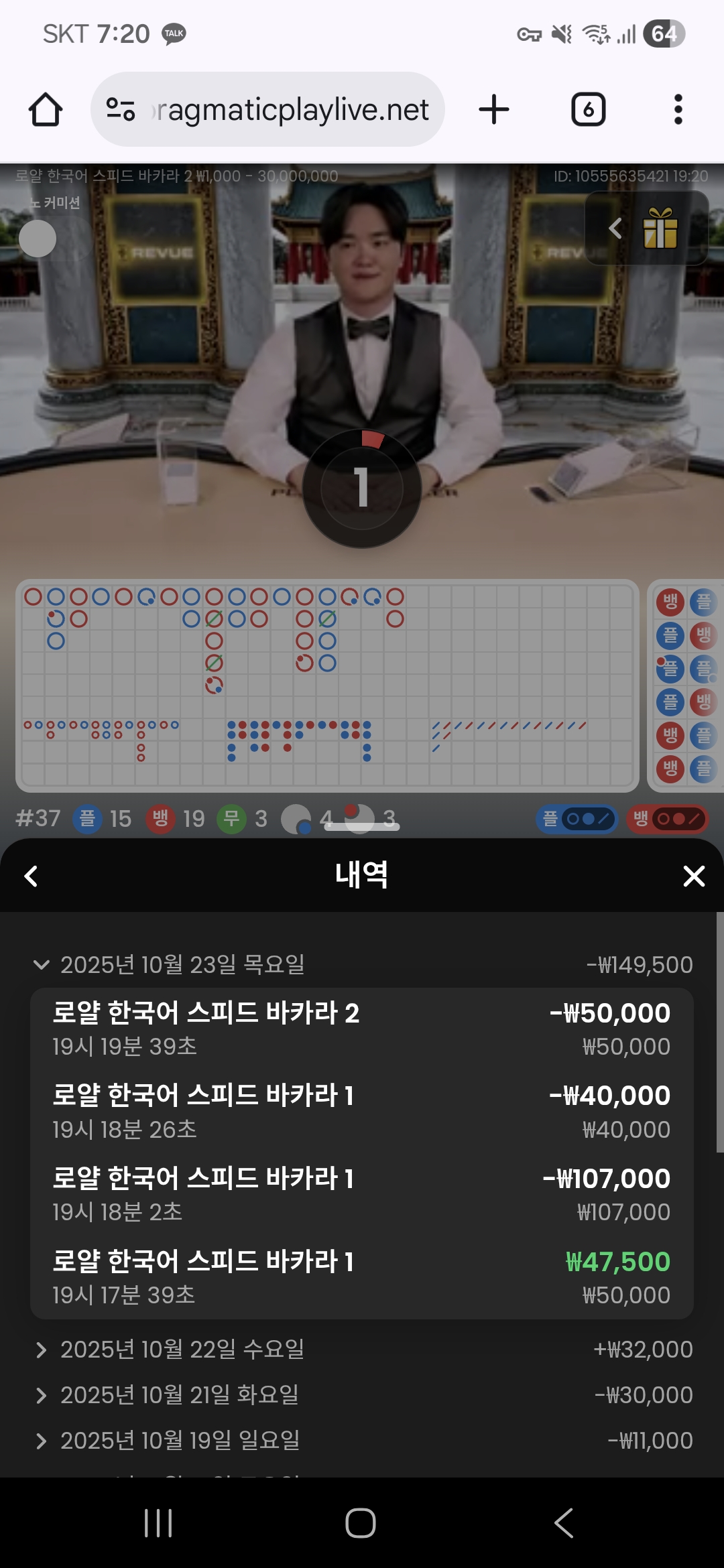Image resolution: width=724 pixels, height=1568 pixels.
Task: Open the 바카라 1 entry at 19시 18분 2초
Action: pos(361,1195)
